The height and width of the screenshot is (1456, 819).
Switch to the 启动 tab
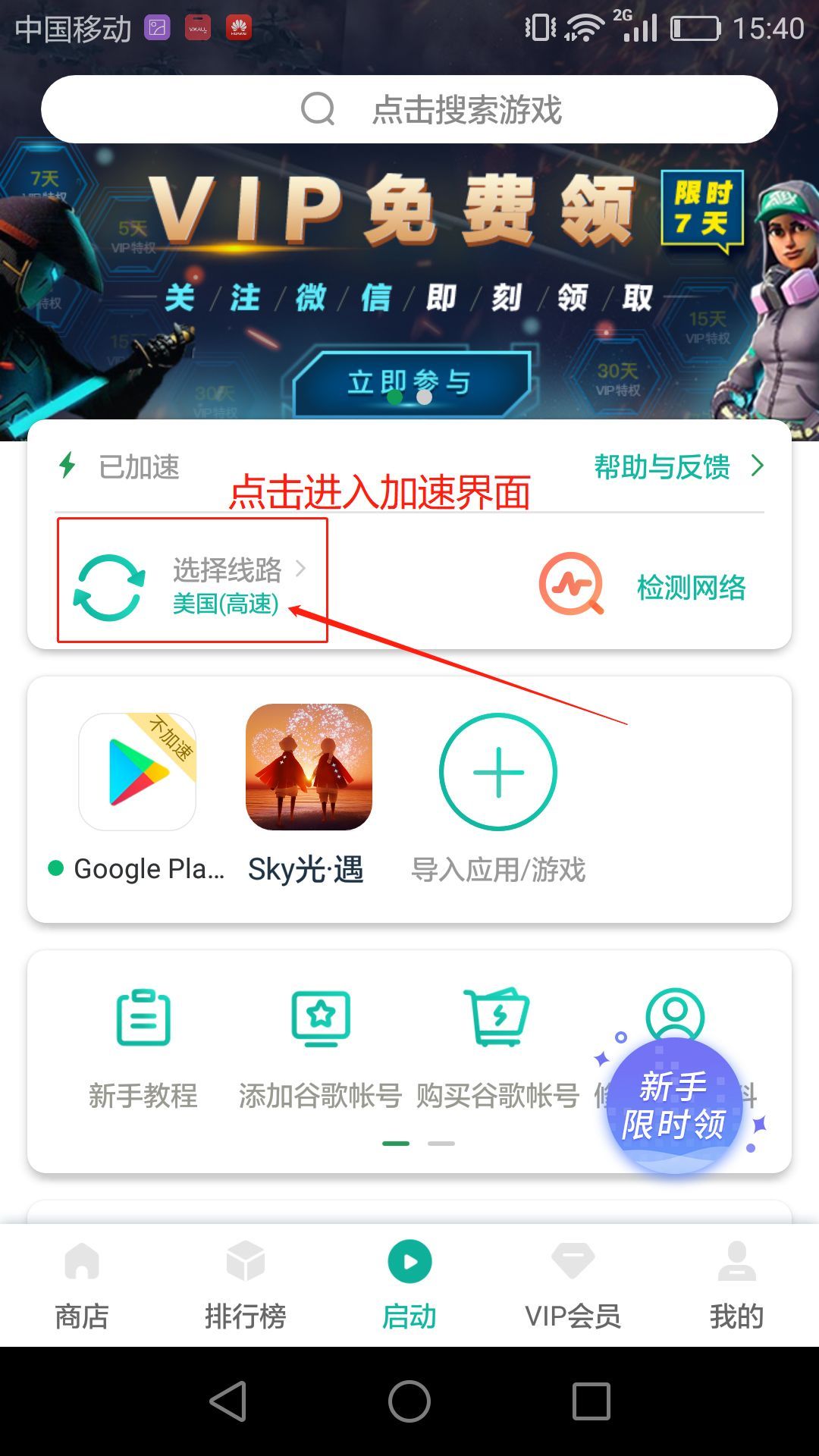tap(409, 1285)
